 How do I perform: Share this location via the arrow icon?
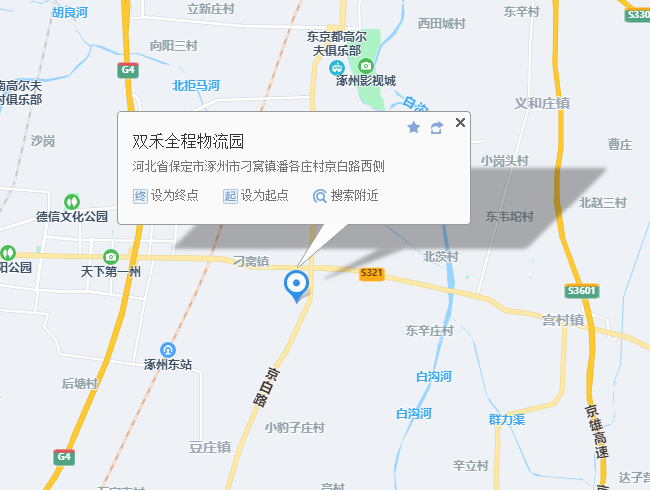click(x=437, y=127)
